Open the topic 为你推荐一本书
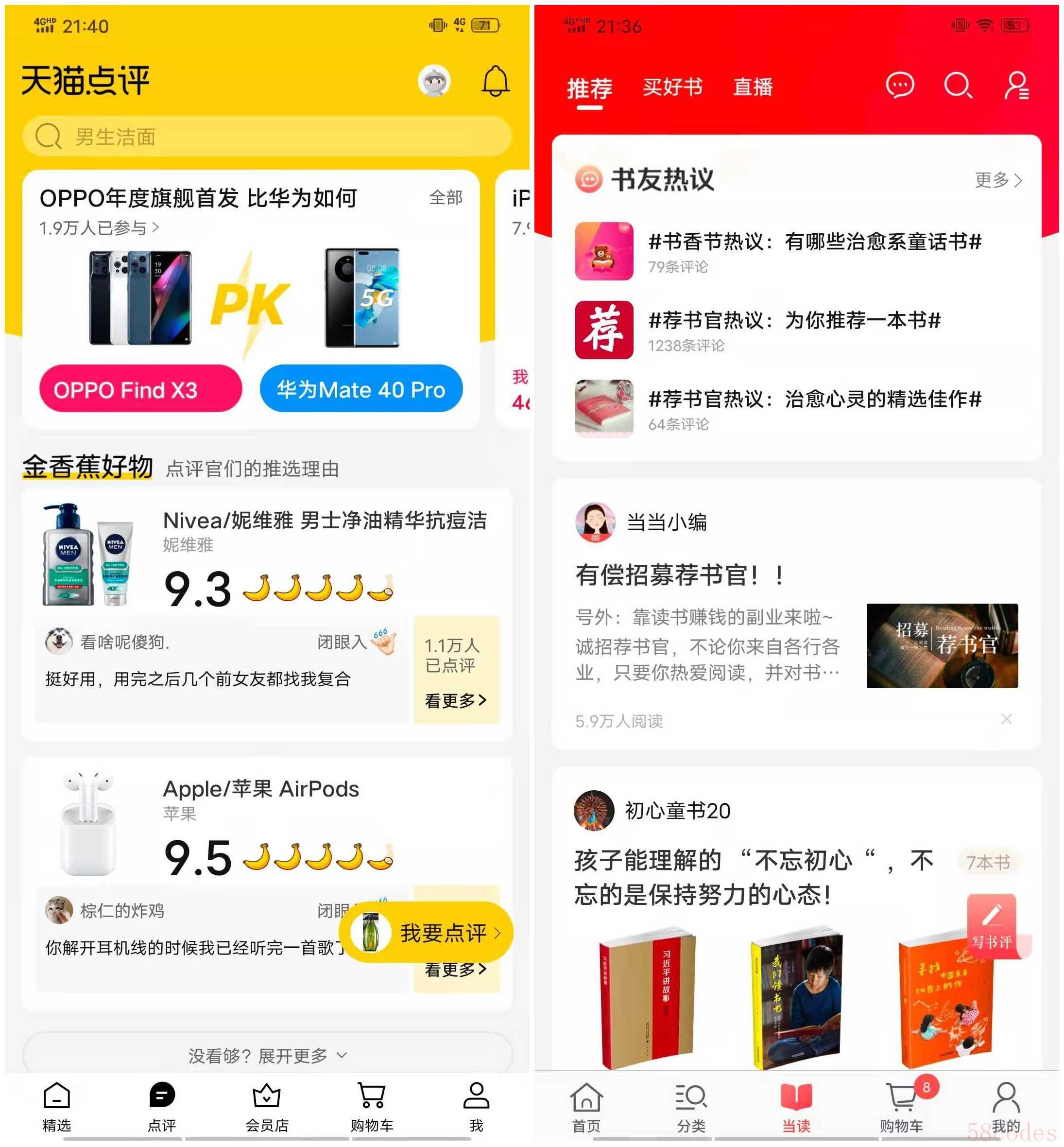 794,321
